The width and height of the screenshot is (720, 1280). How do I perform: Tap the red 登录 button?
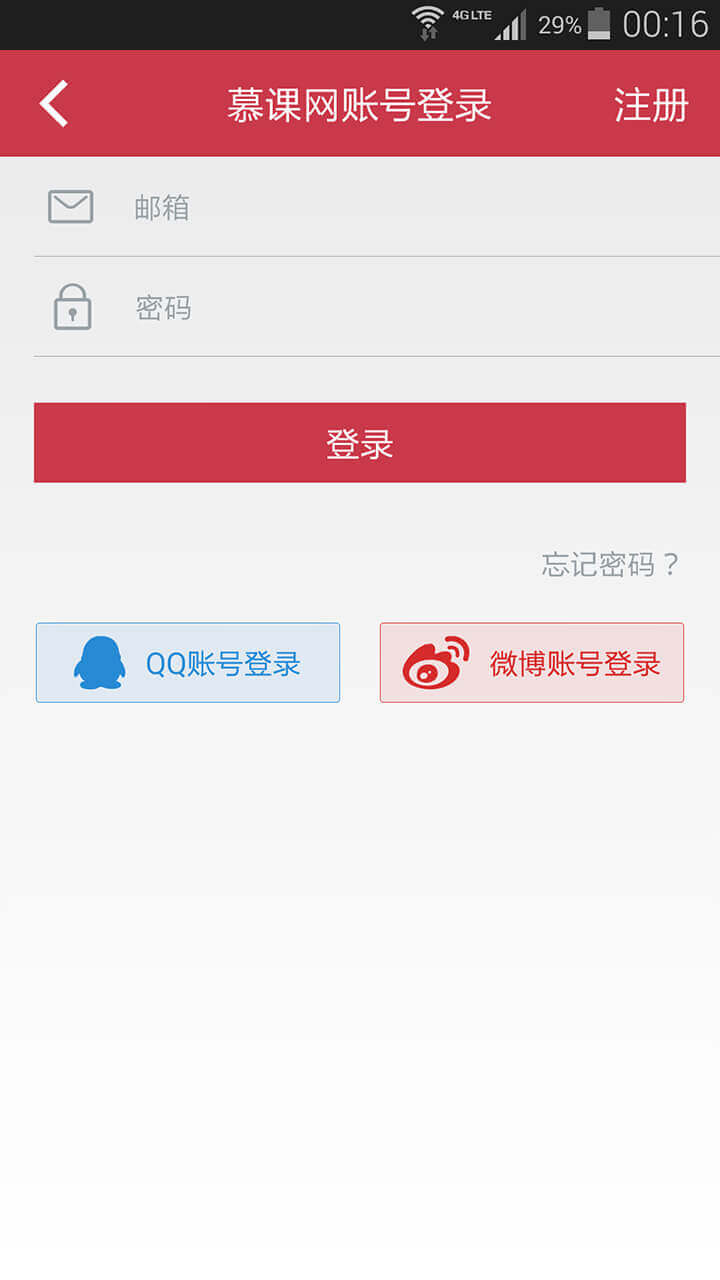(360, 443)
